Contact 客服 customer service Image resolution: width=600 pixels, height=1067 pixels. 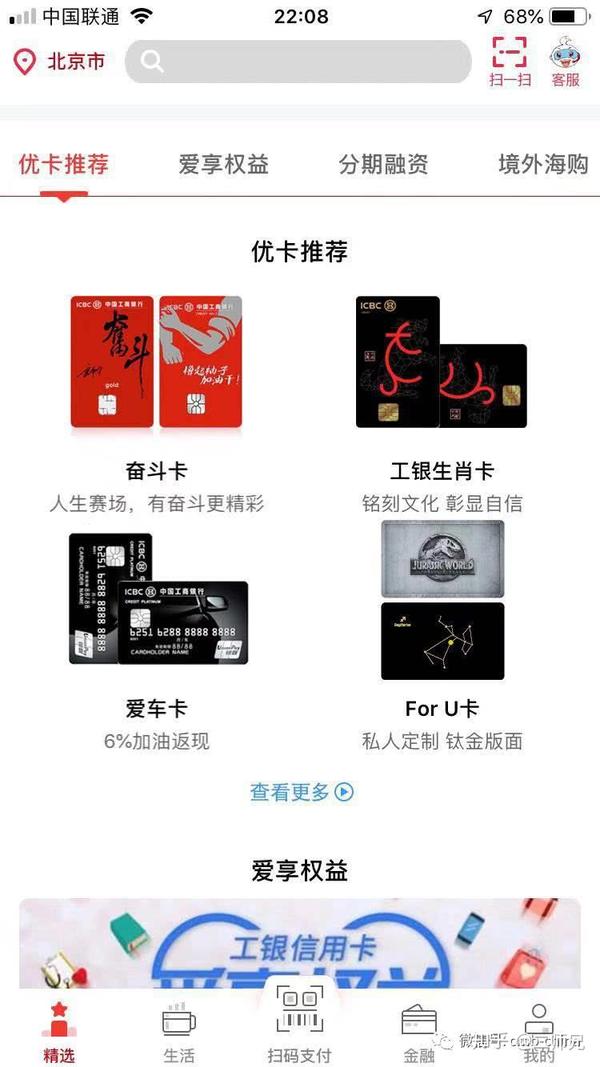coord(565,61)
